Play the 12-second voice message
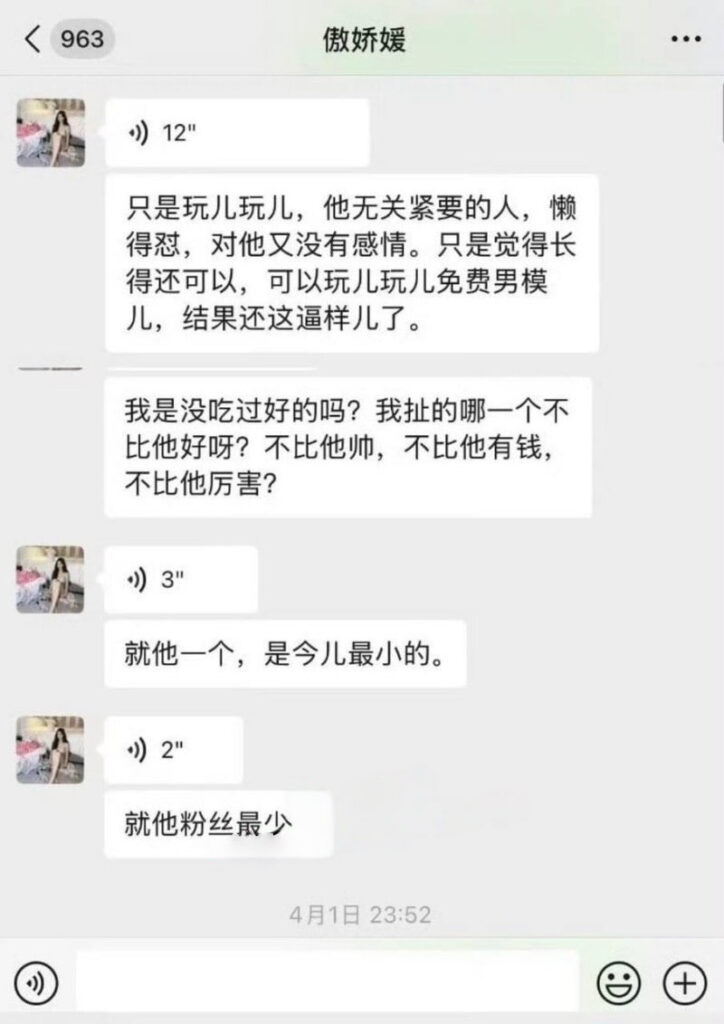 tap(237, 133)
